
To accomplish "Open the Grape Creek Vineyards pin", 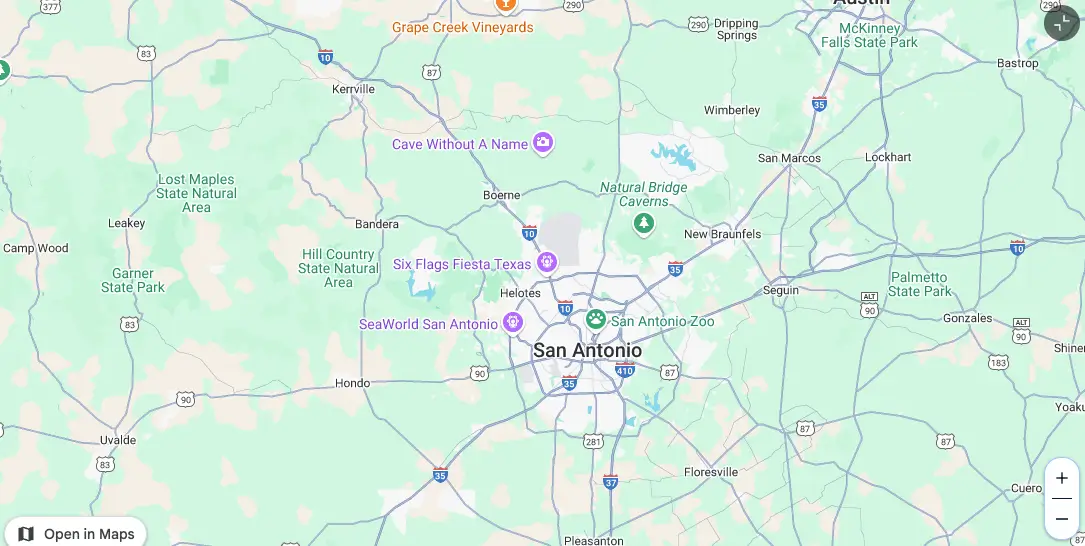I will point(505,6).
